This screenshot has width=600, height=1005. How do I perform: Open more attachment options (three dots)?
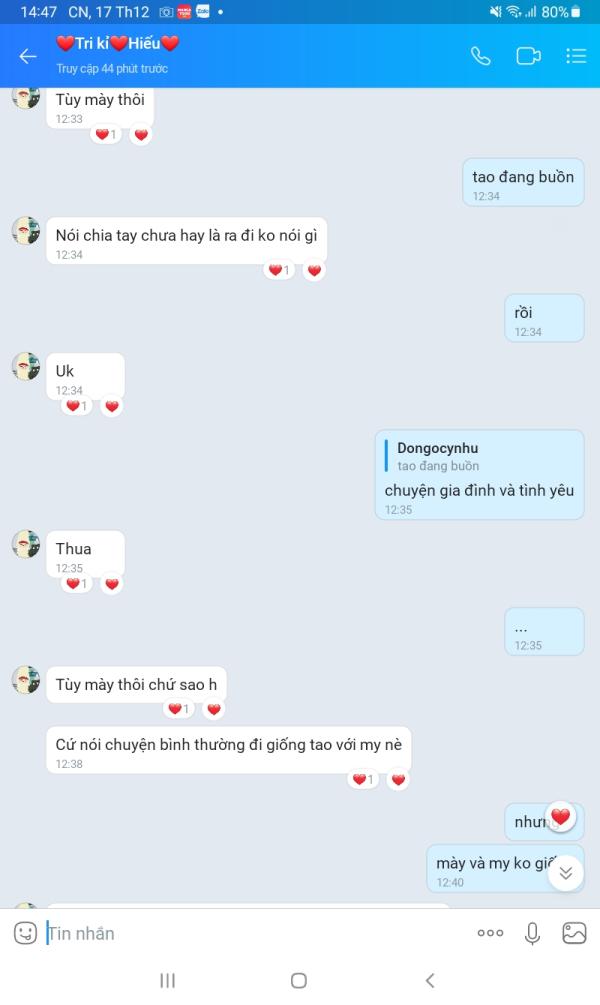pyautogui.click(x=490, y=933)
